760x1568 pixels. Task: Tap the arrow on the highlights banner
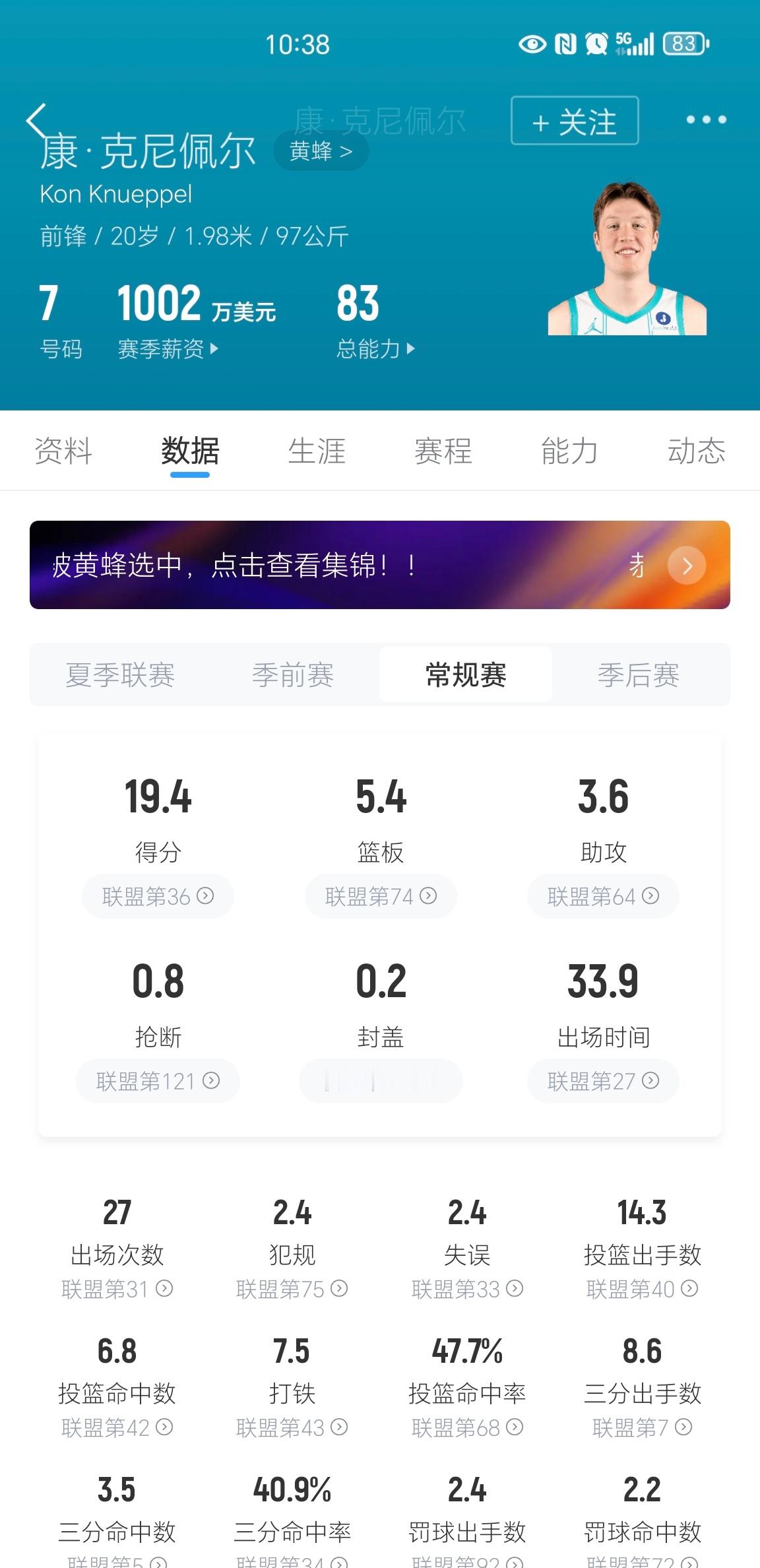click(x=688, y=566)
